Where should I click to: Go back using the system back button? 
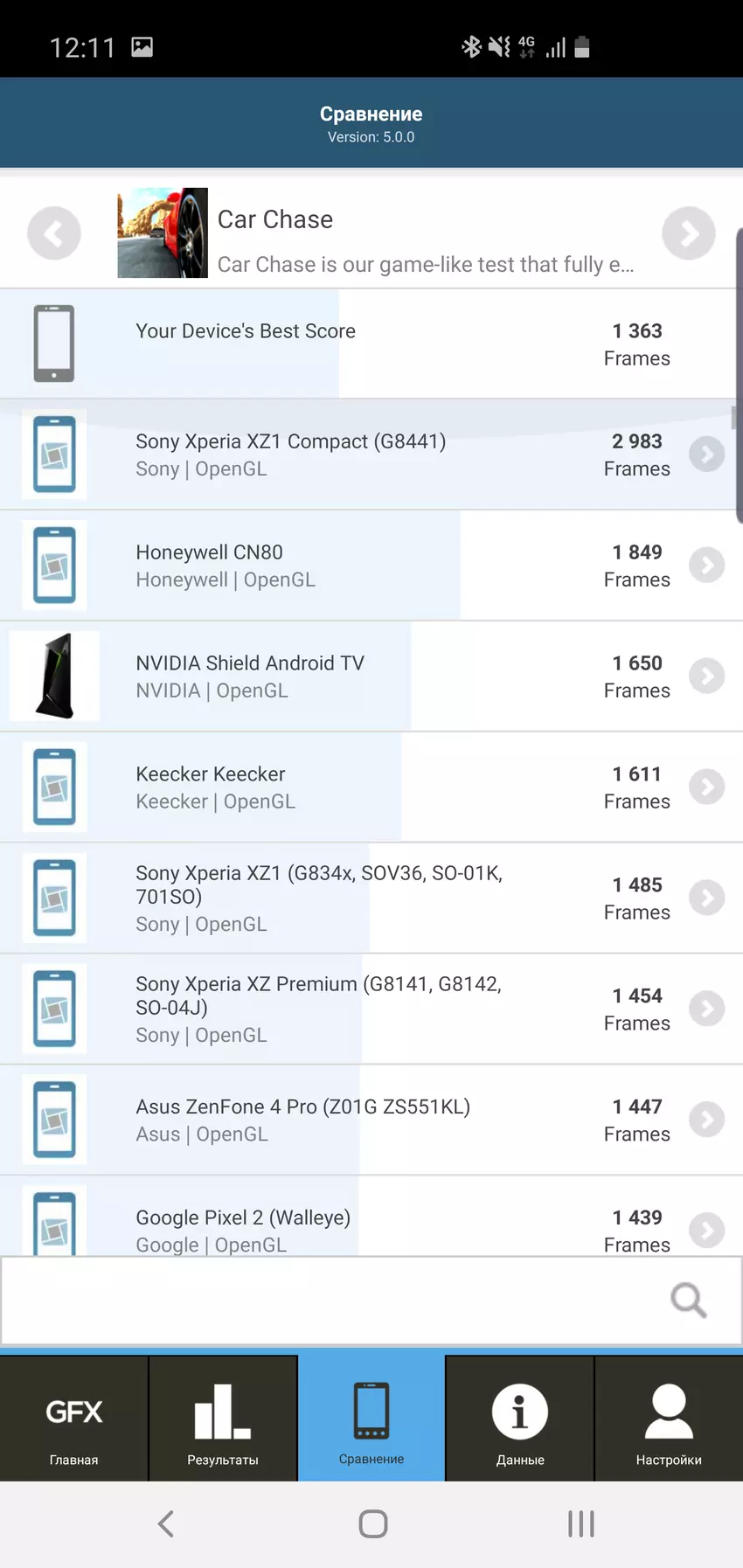166,1523
